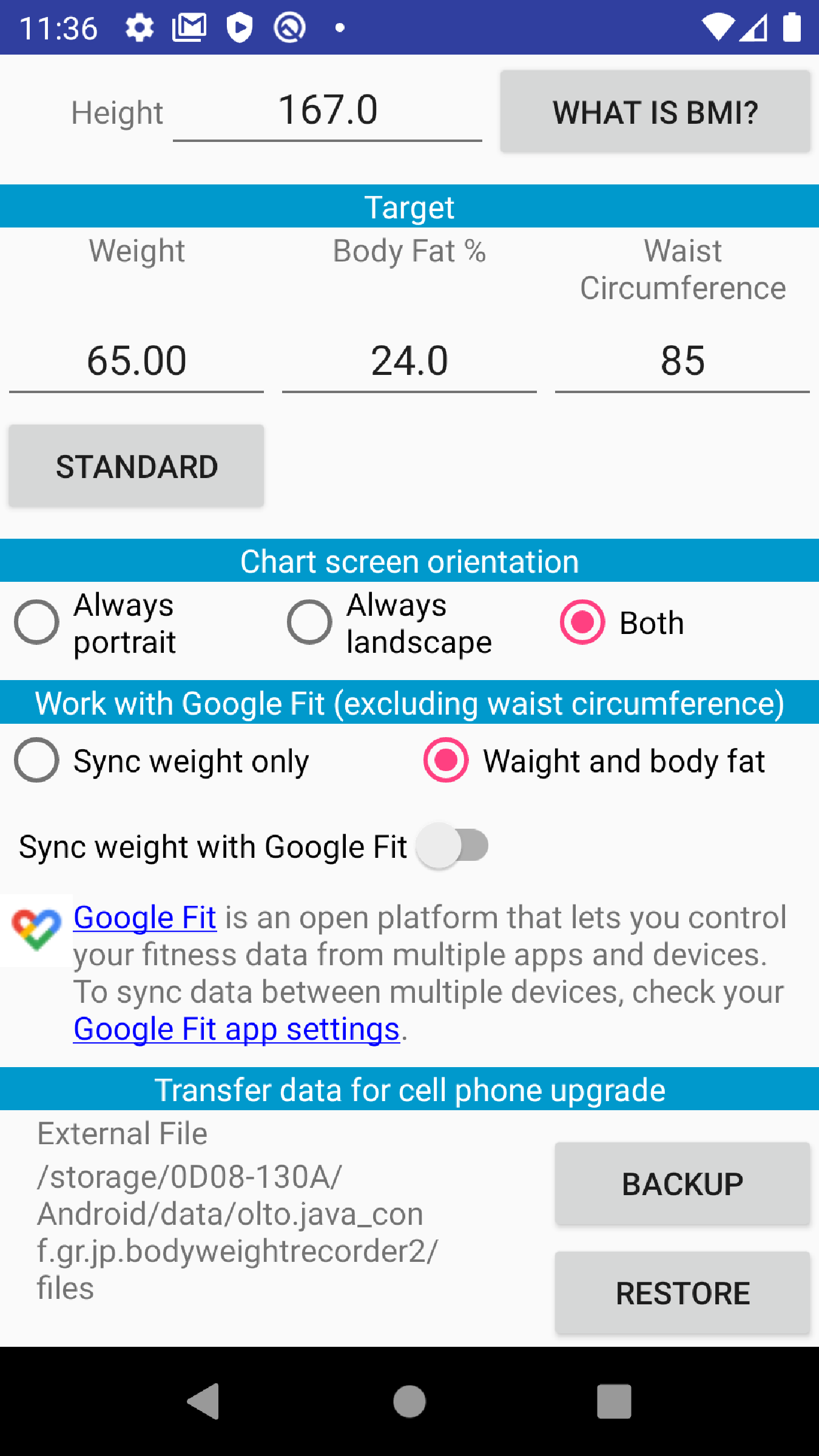Select Always portrait chart orientation
Image resolution: width=819 pixels, height=1456 pixels.
[x=96, y=623]
